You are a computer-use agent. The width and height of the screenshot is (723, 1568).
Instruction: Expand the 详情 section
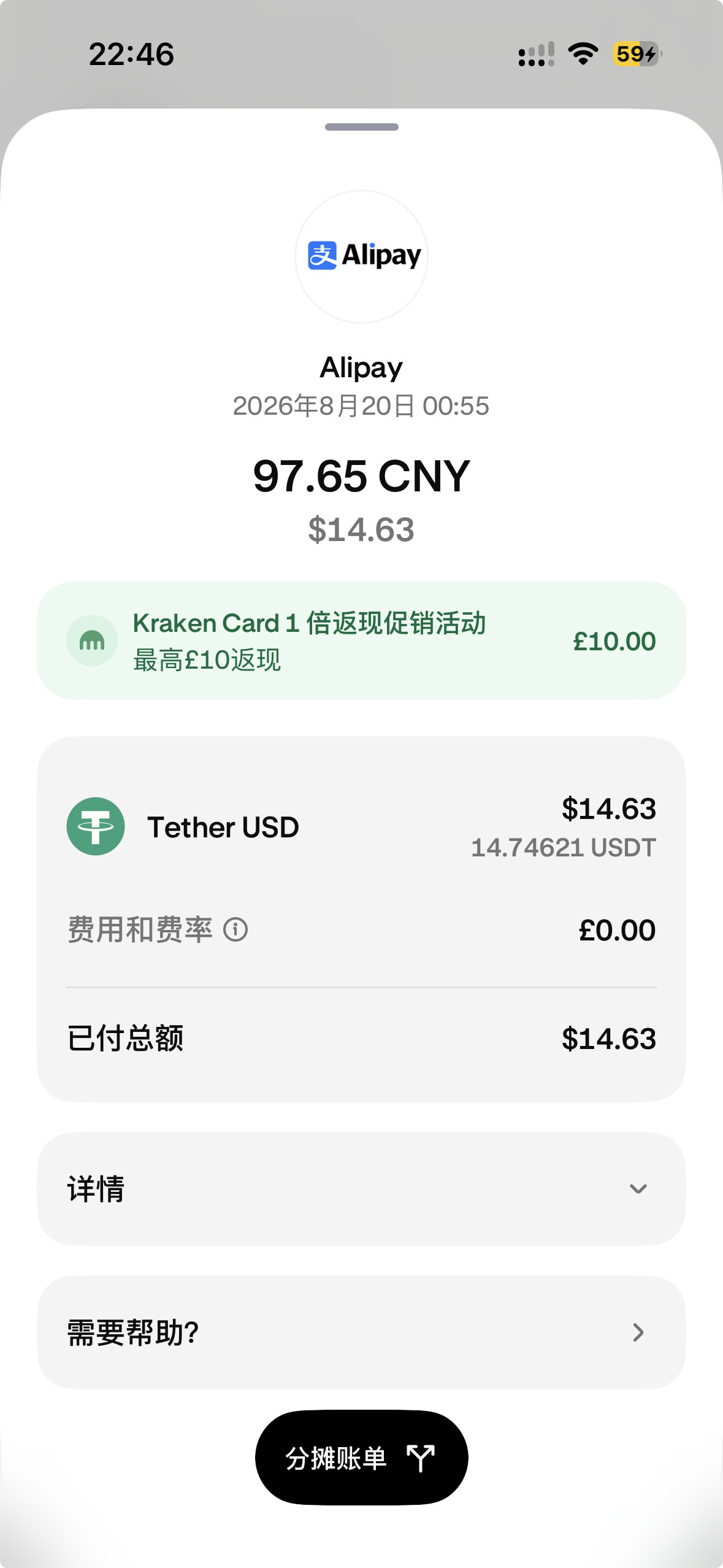(x=361, y=1188)
